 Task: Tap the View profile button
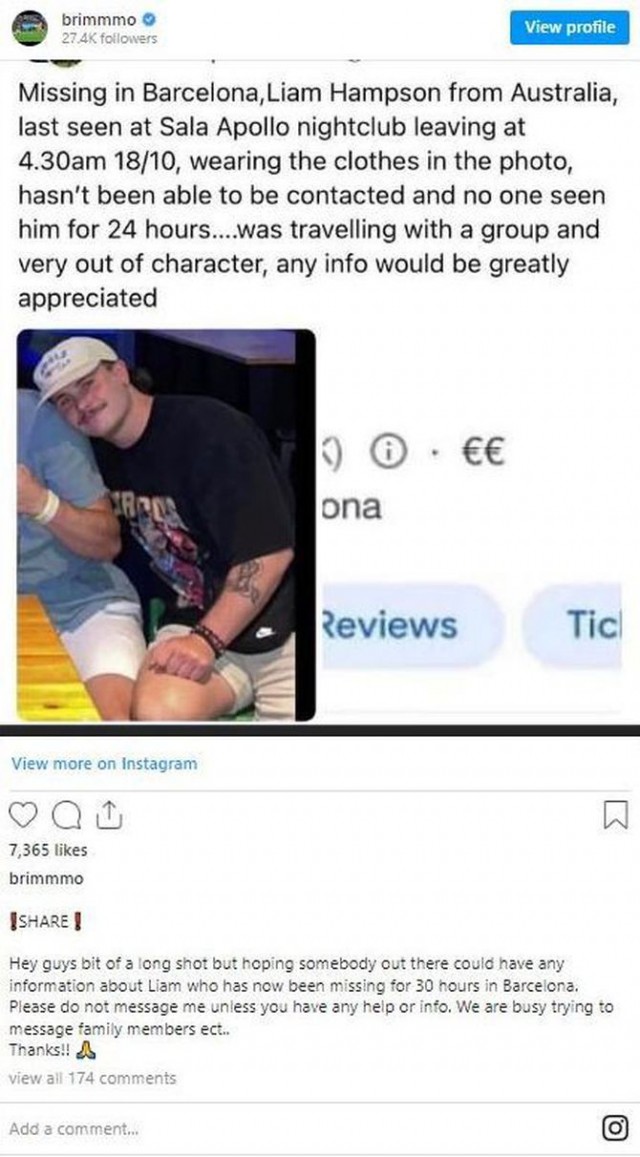click(x=569, y=27)
